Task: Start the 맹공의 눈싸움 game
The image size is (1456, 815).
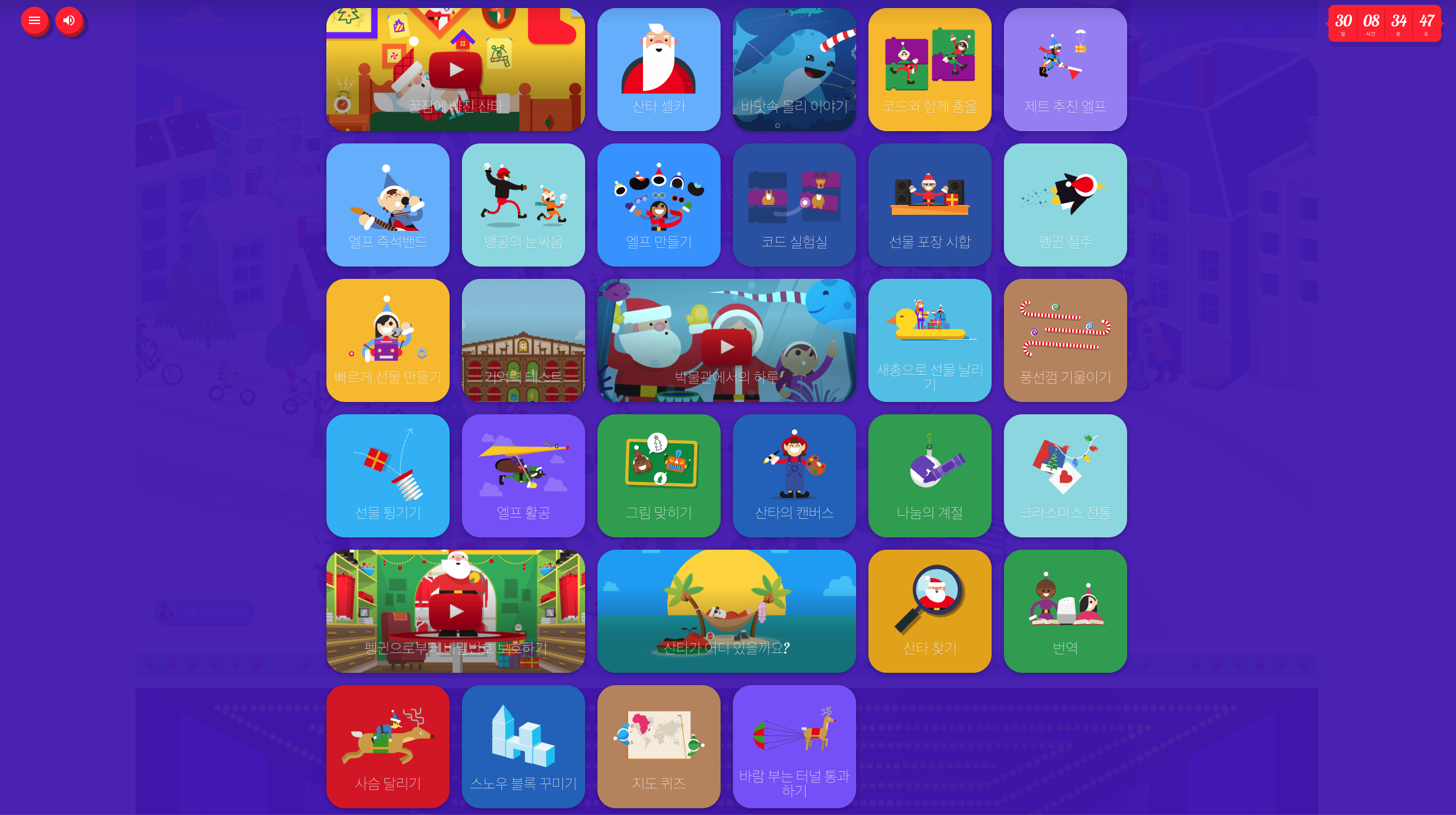Action: (523, 205)
